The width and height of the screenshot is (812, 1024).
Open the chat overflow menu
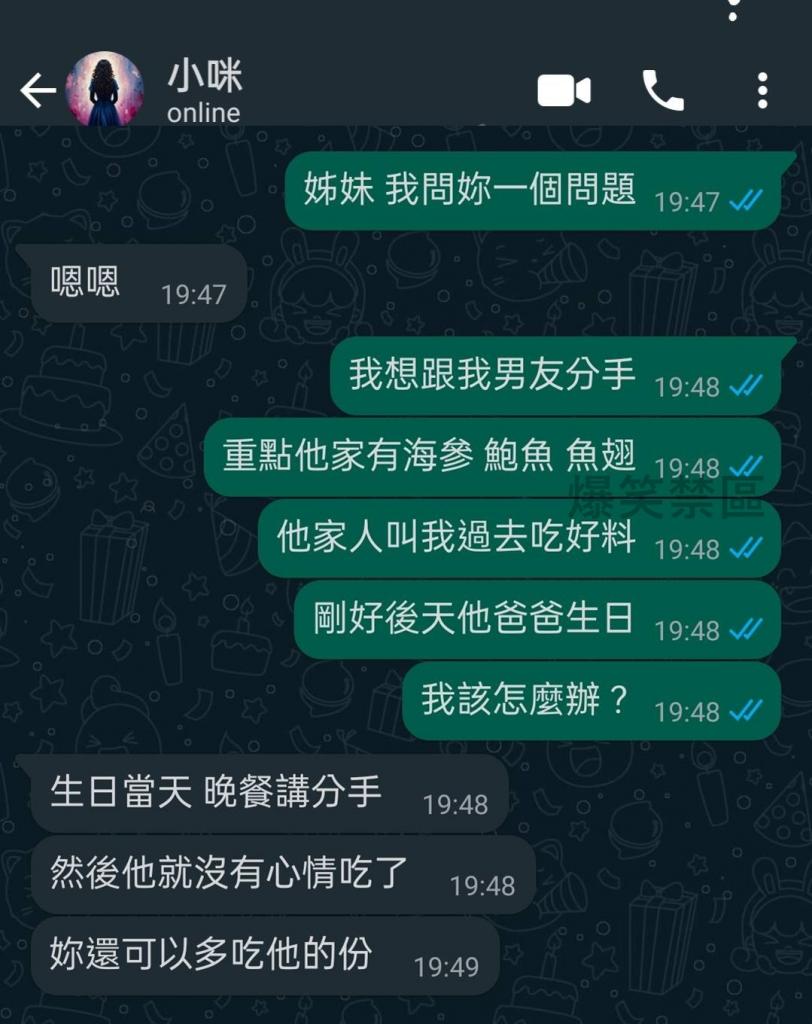[x=762, y=91]
